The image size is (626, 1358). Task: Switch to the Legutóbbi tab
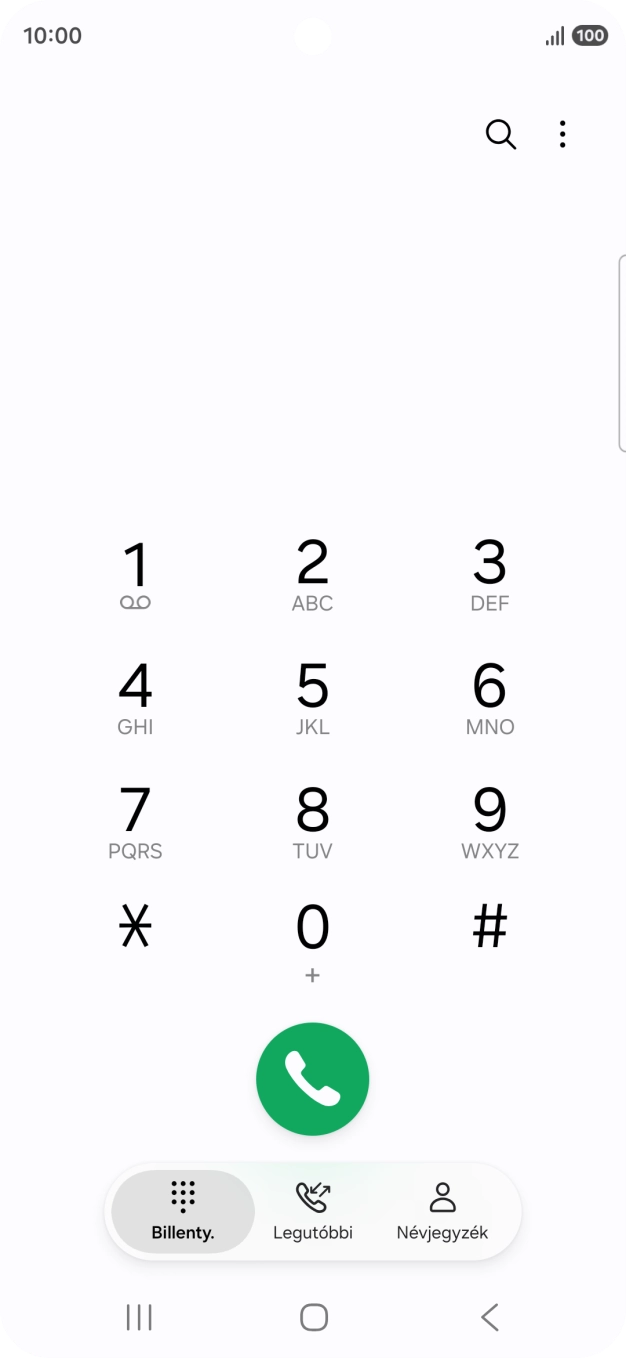313,1211
